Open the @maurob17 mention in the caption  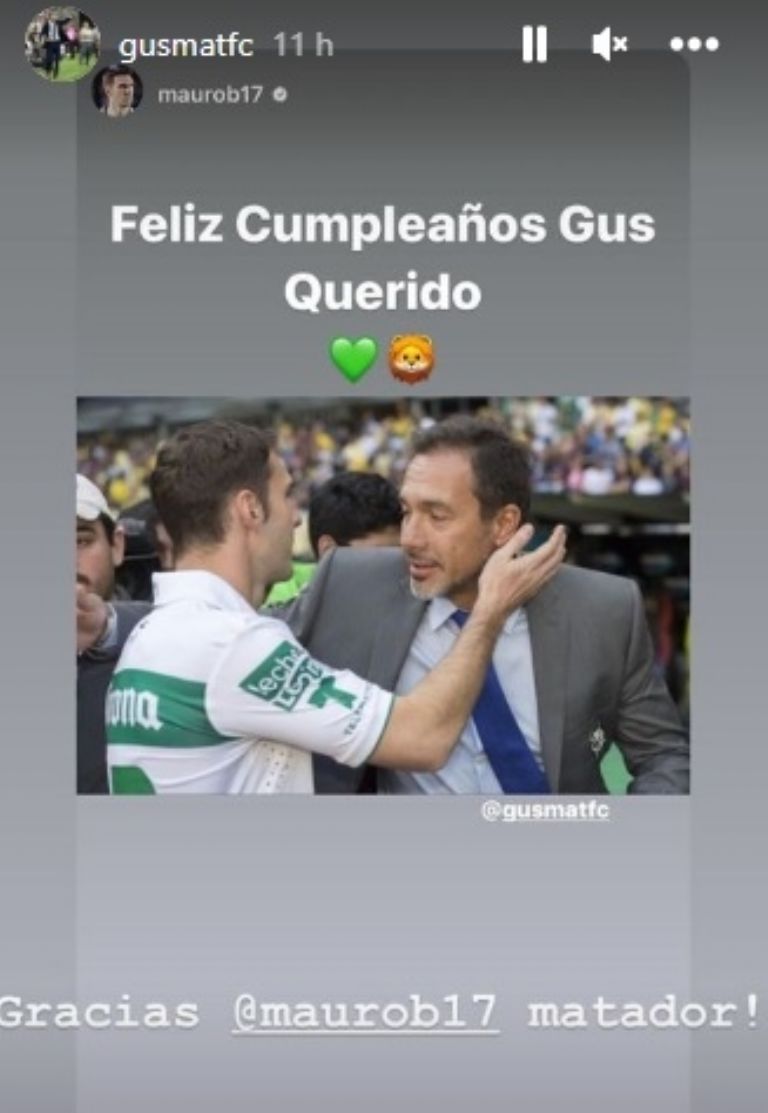coord(365,1012)
